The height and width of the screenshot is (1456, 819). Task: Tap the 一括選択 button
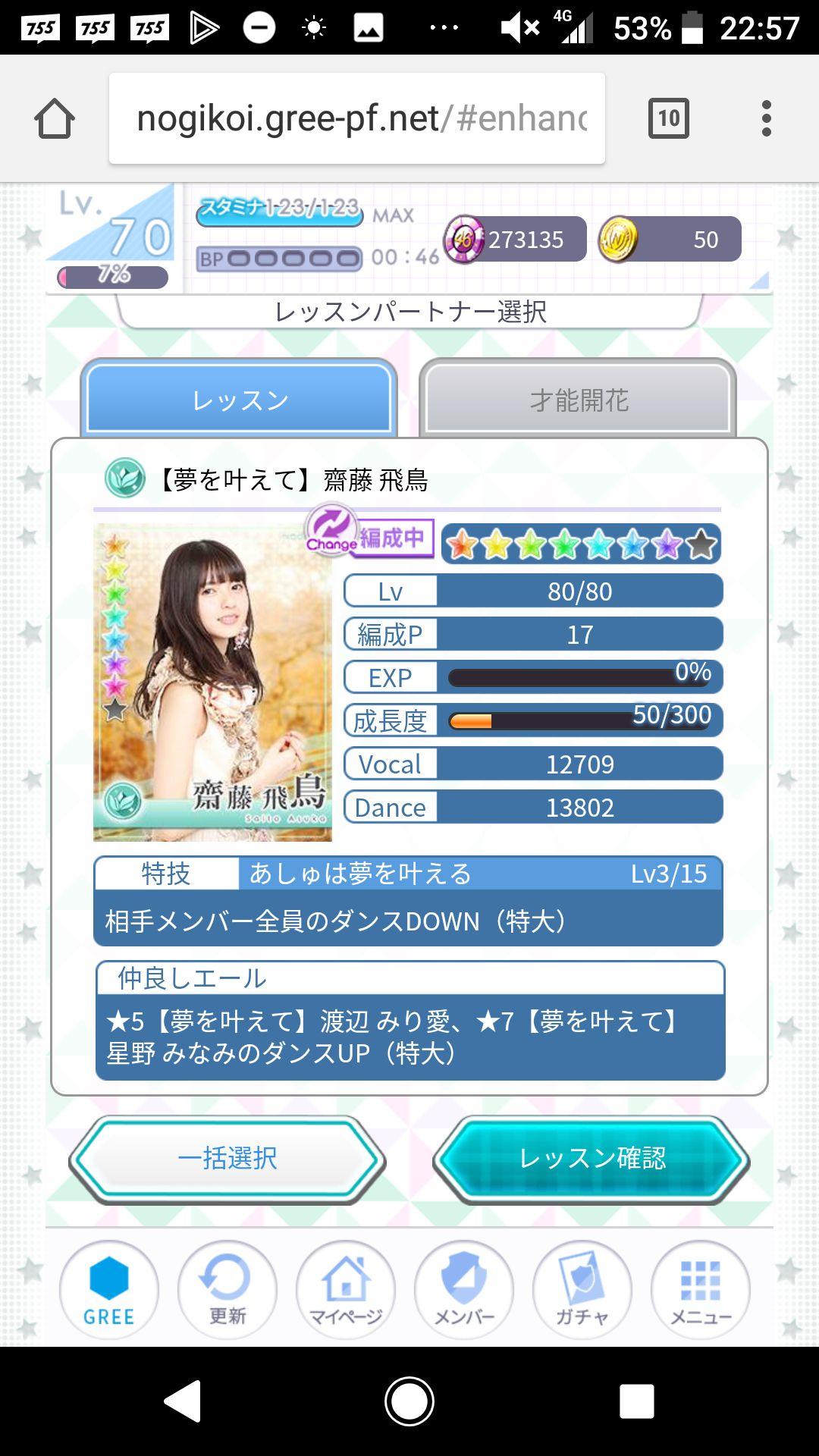(227, 1159)
